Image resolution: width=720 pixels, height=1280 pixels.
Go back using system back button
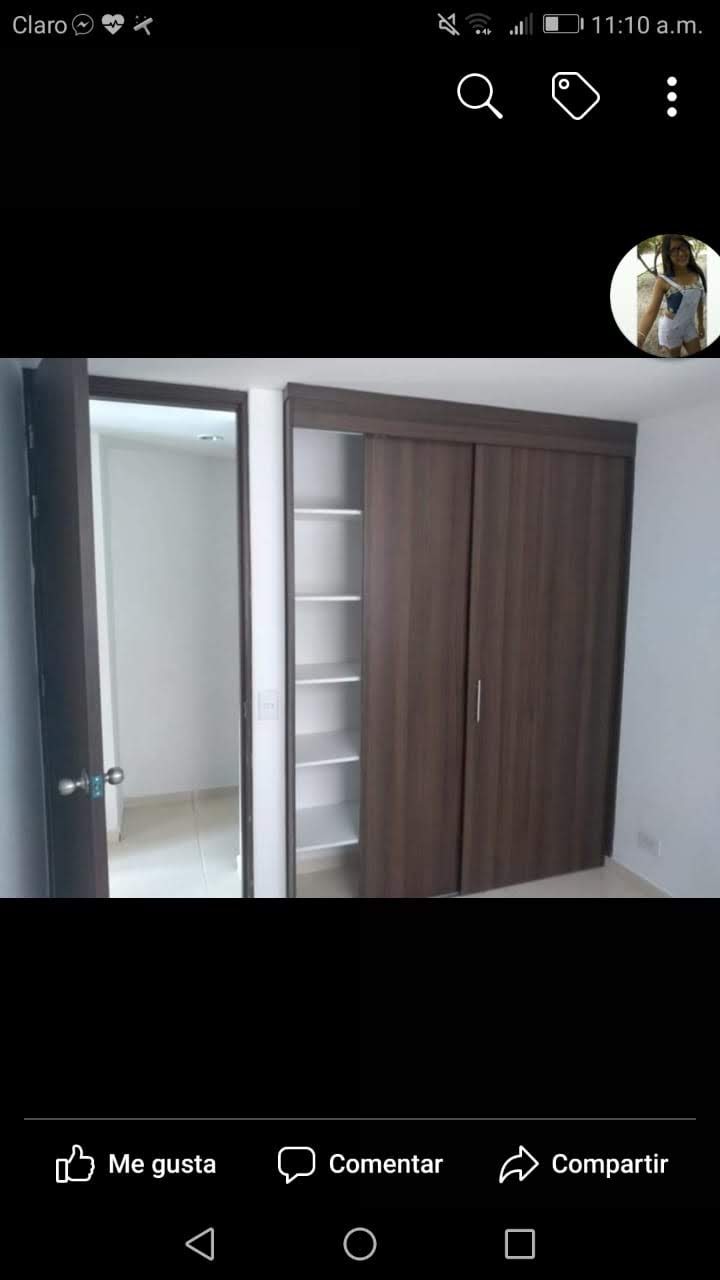coord(200,1244)
